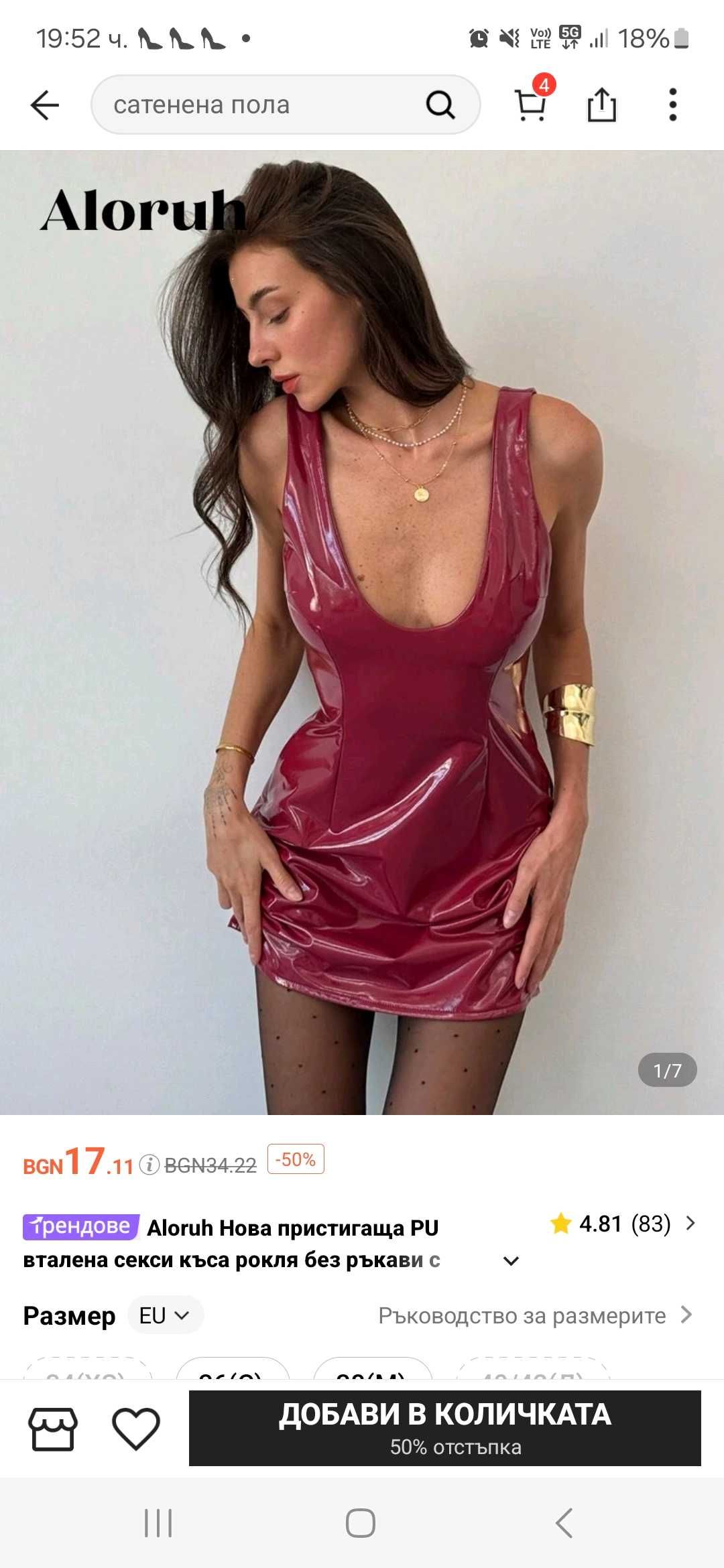Open the shopping cart with 4 items
This screenshot has height=1568, width=724.
(x=531, y=105)
